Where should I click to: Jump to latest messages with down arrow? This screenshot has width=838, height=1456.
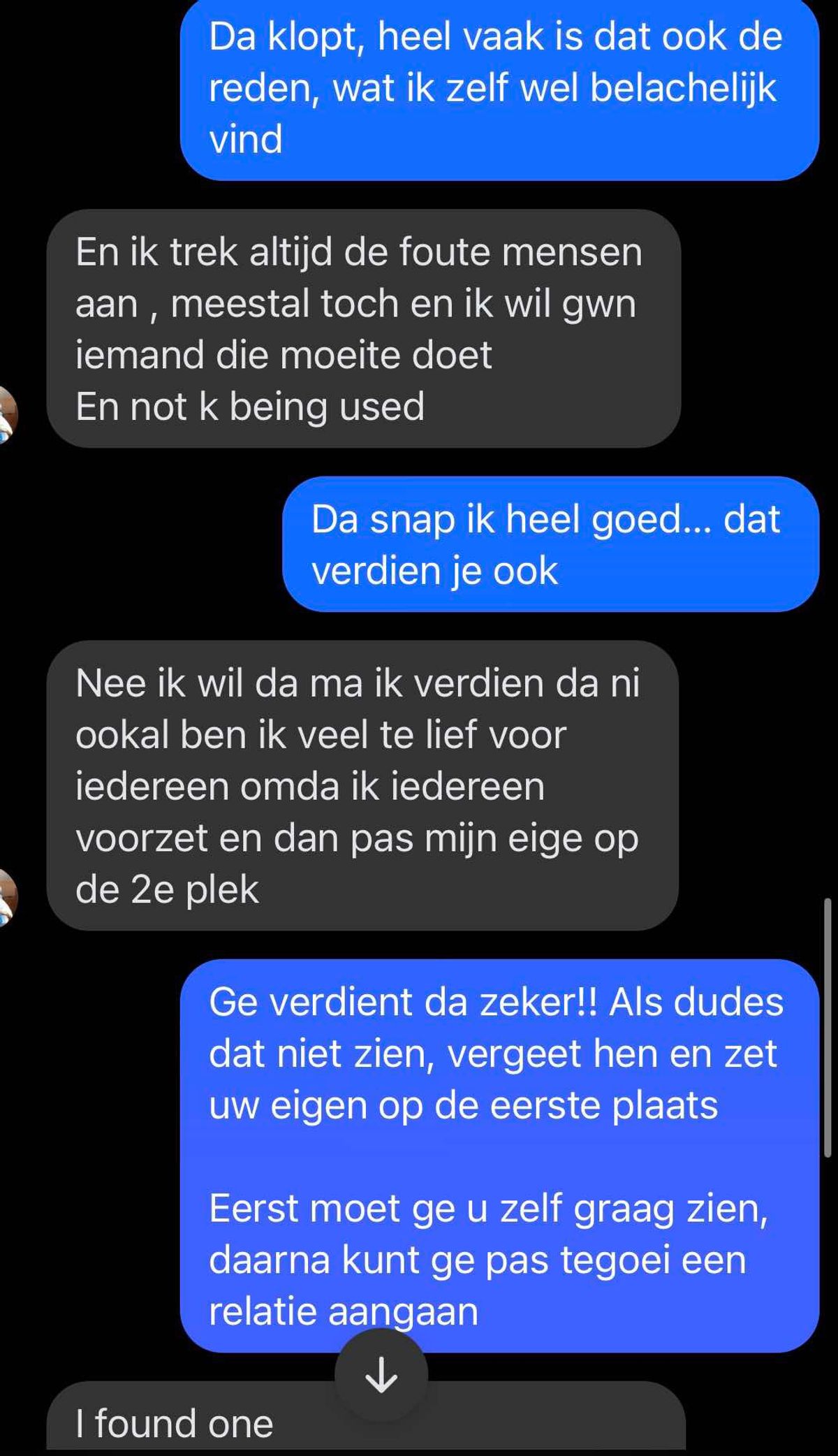point(381,1376)
